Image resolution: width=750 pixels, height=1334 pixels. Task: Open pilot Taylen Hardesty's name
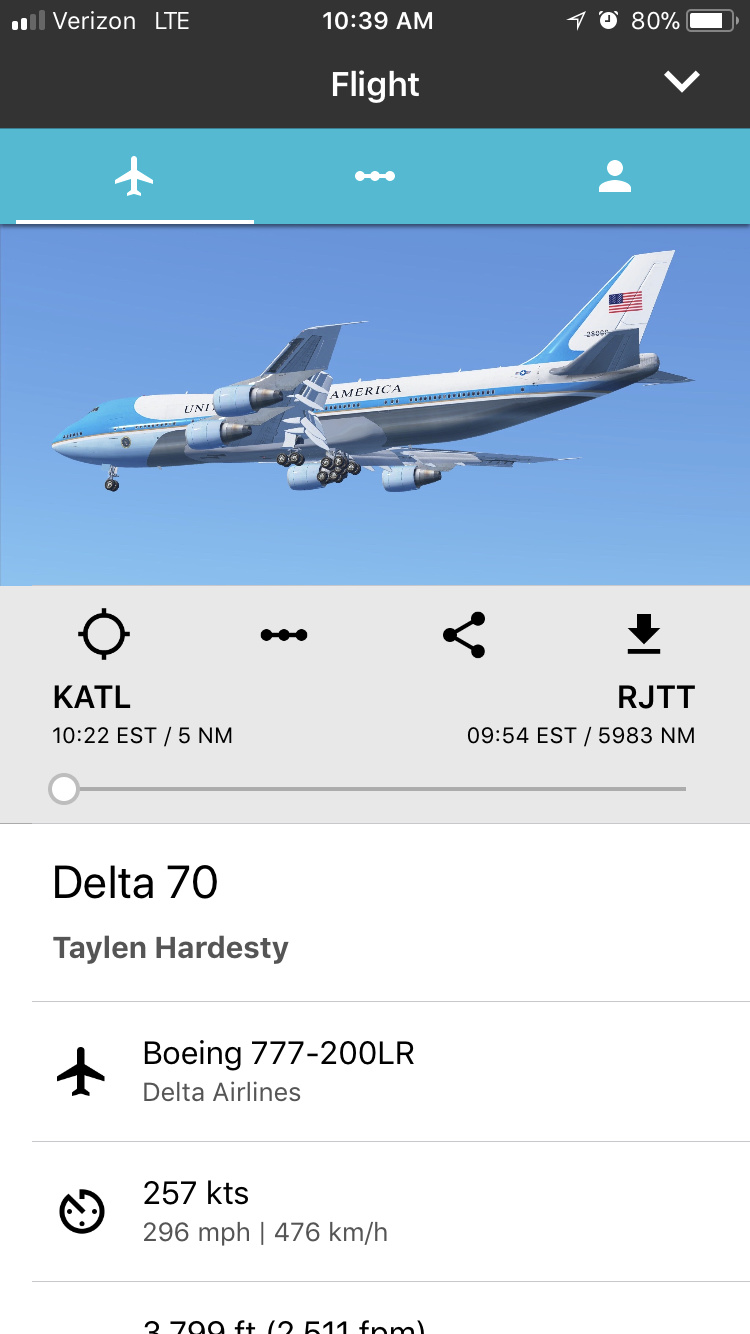[171, 948]
